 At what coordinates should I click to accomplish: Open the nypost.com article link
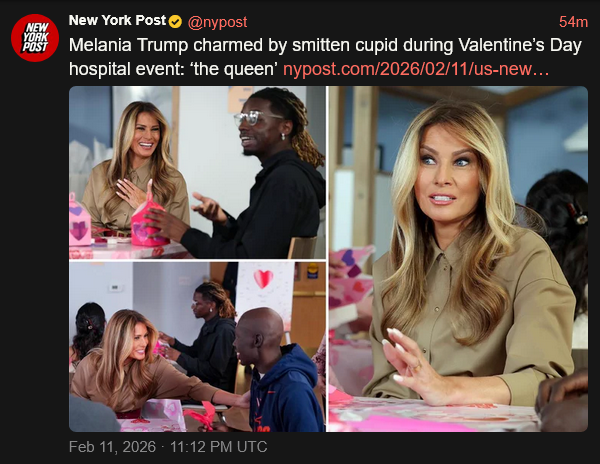pos(417,70)
